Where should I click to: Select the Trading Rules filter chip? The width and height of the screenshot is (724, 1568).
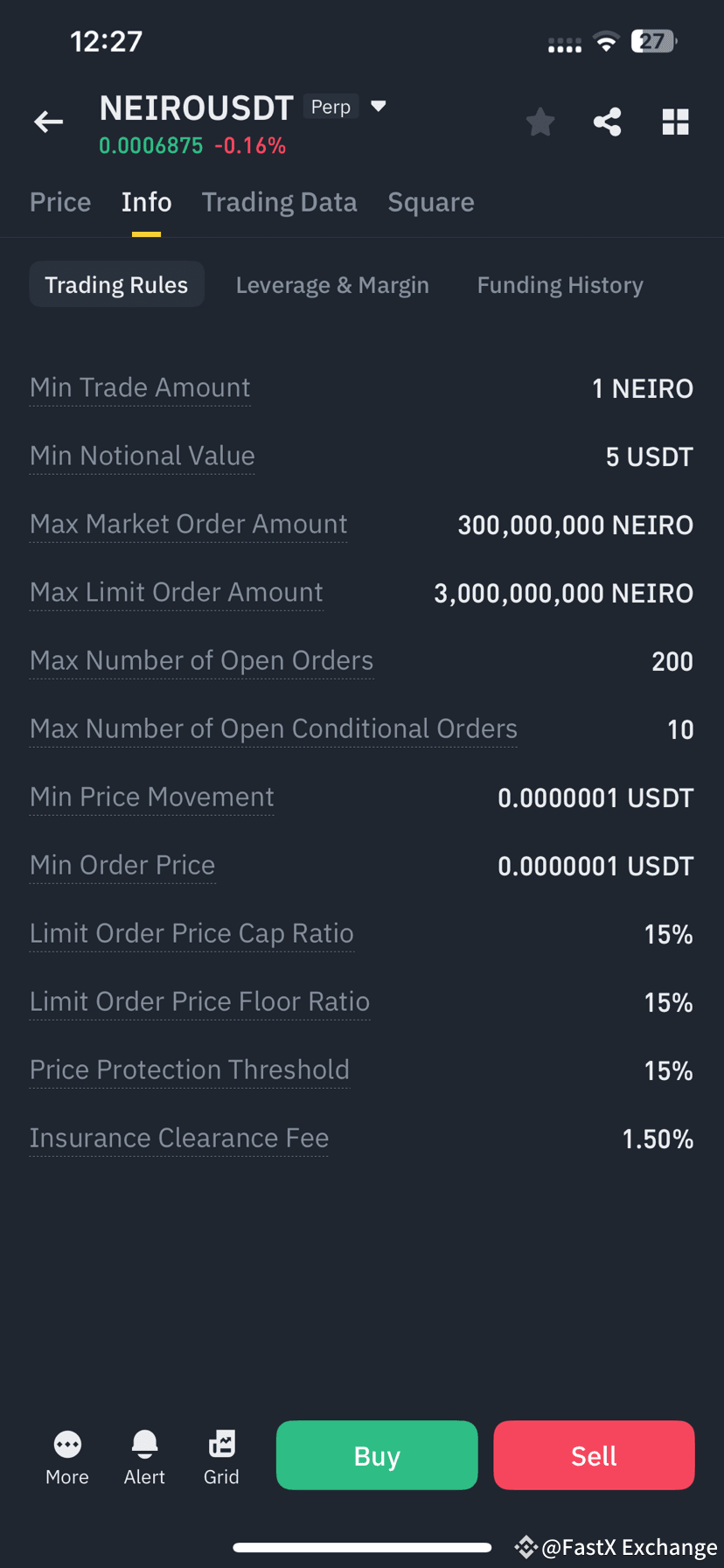point(116,284)
